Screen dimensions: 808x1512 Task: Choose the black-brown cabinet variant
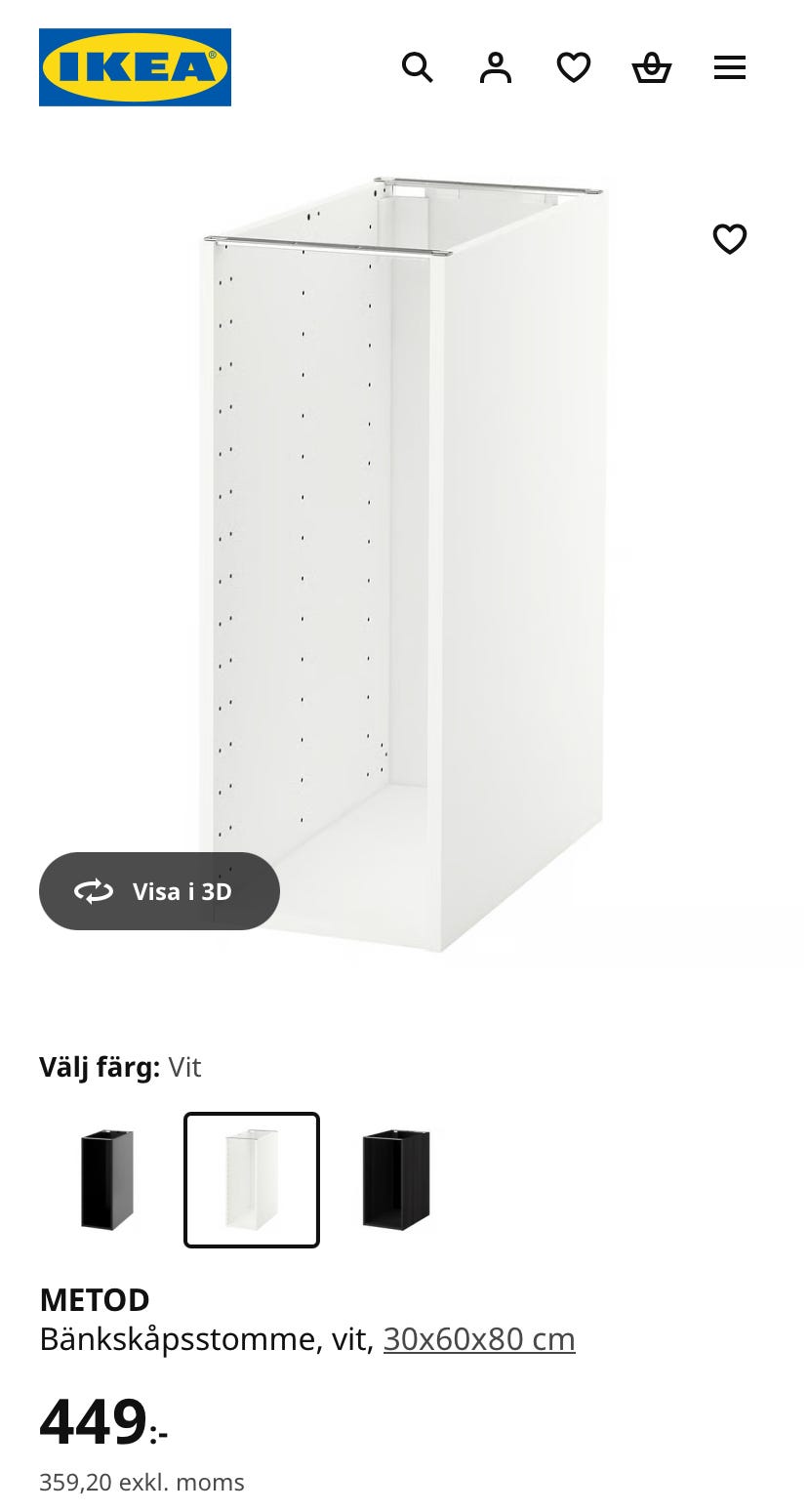(x=398, y=1180)
